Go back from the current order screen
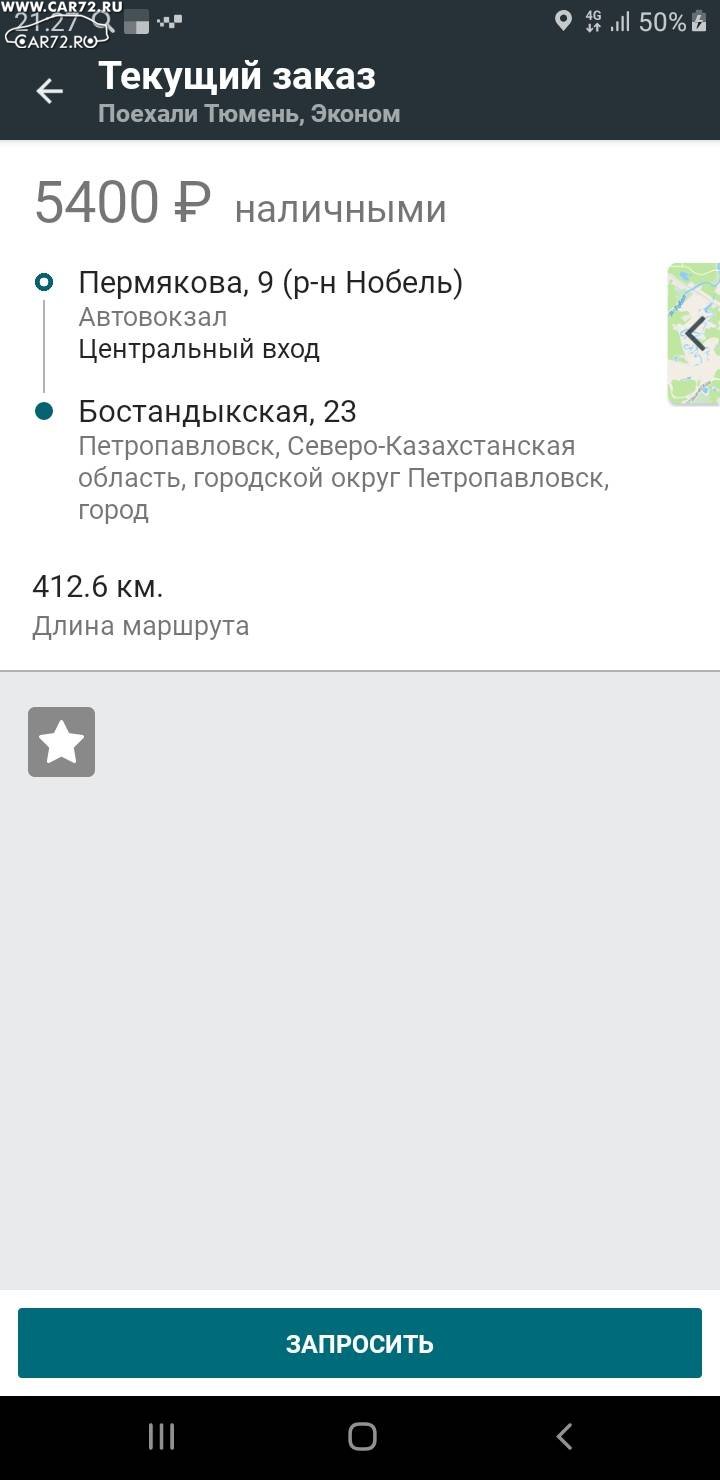Screen dimensions: 720x1480 tap(49, 92)
